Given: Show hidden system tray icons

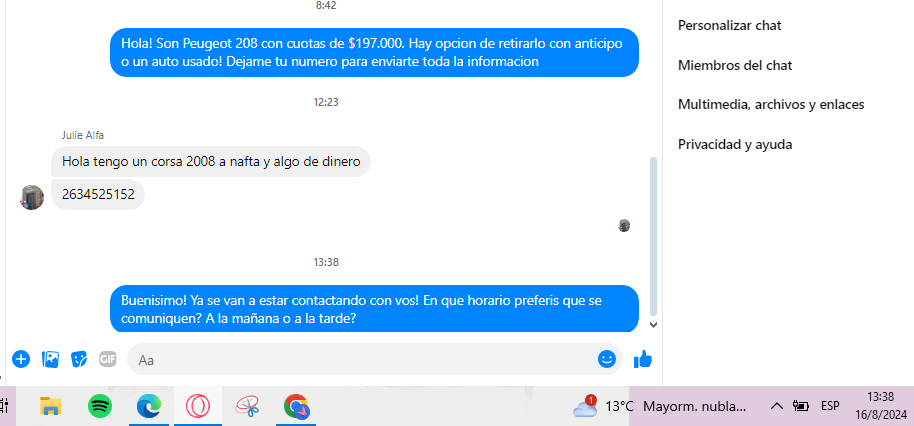Looking at the screenshot, I should tap(776, 406).
